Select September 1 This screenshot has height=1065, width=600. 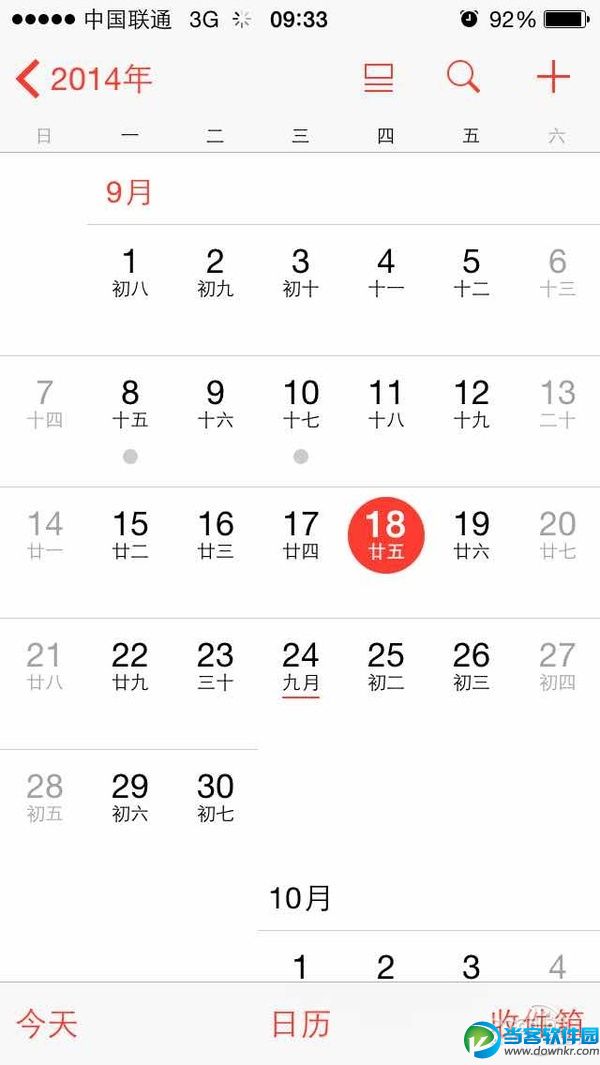[130, 272]
